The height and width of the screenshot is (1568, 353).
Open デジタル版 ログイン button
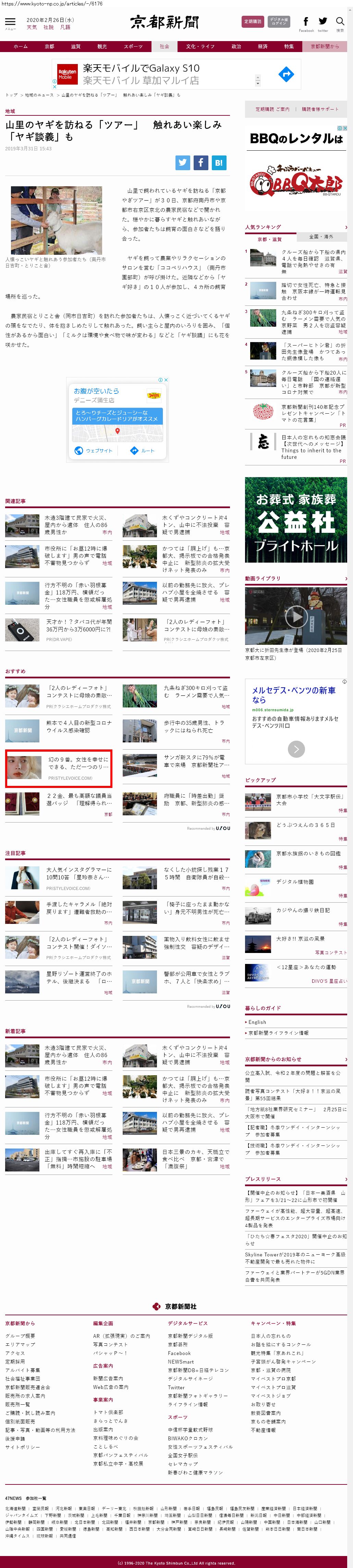click(x=279, y=21)
